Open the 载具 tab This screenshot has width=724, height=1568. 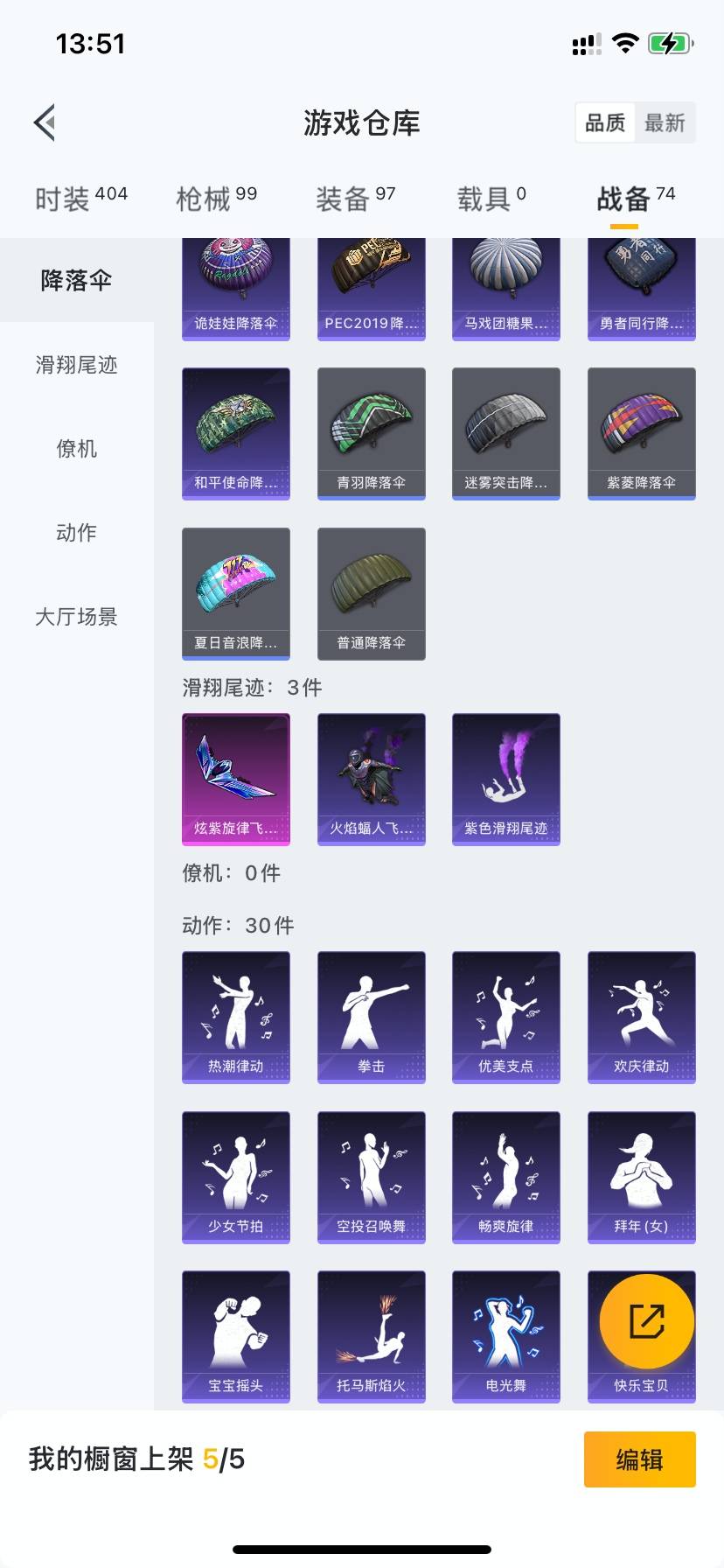pos(491,199)
